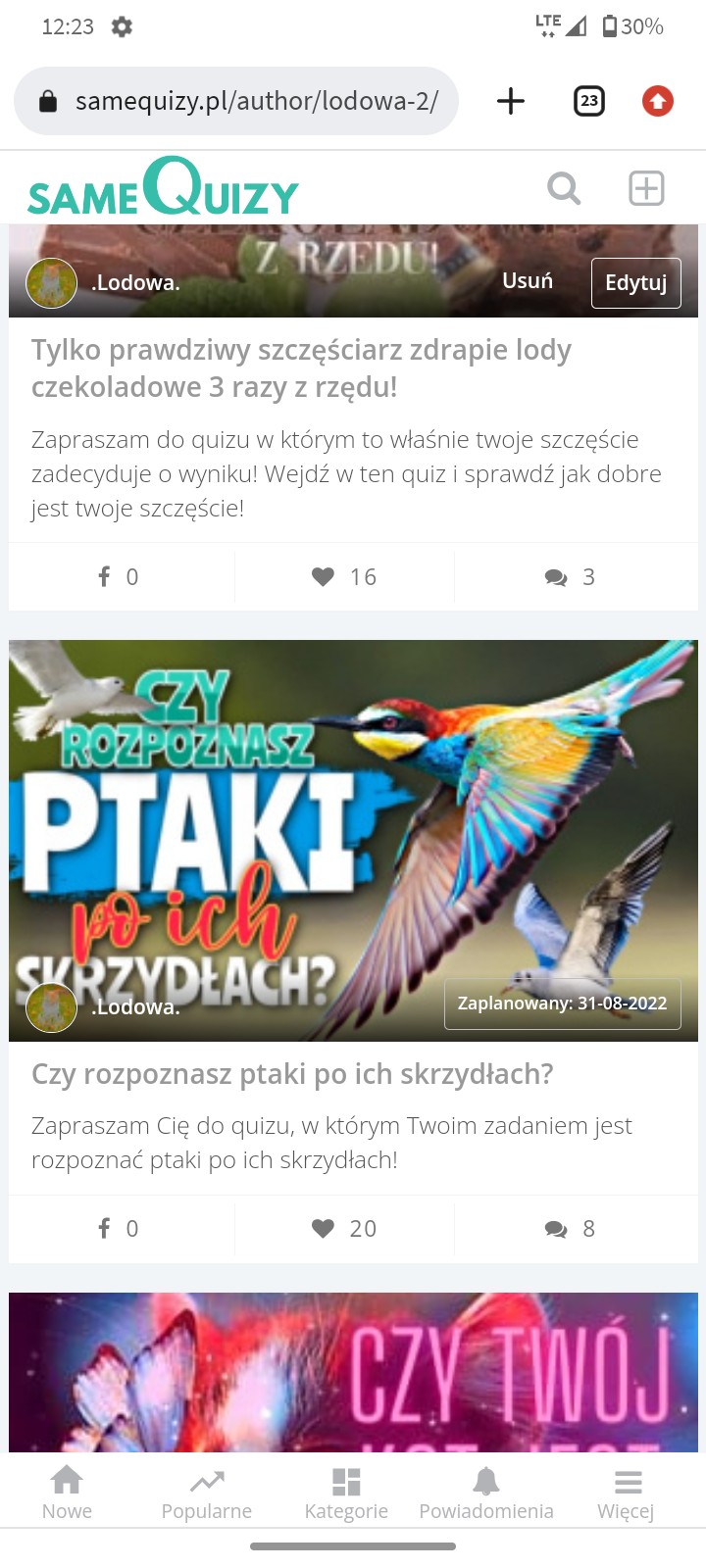Open the tab switcher showing 23 tabs
Screen dimensions: 706x1568
588,101
